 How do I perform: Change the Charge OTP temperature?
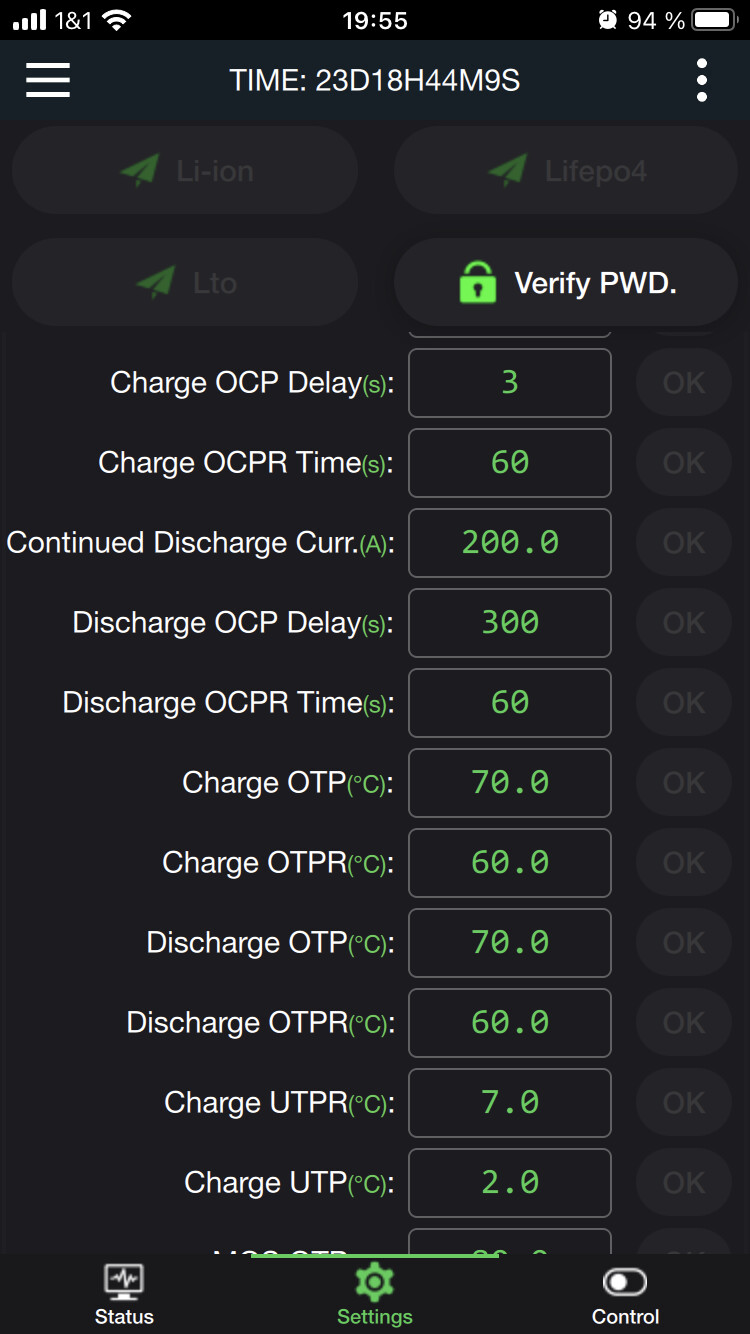coord(510,783)
